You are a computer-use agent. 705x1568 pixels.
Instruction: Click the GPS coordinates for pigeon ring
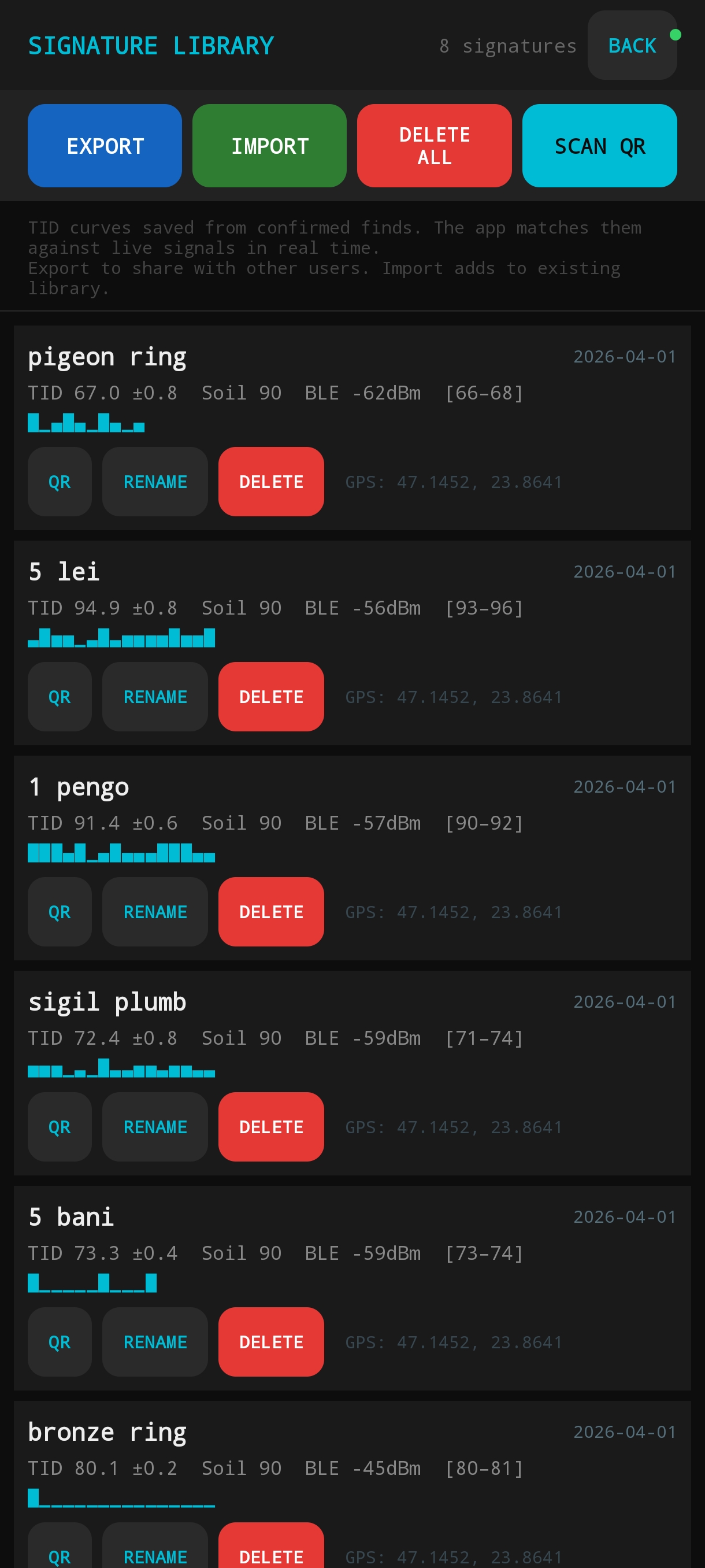point(453,482)
